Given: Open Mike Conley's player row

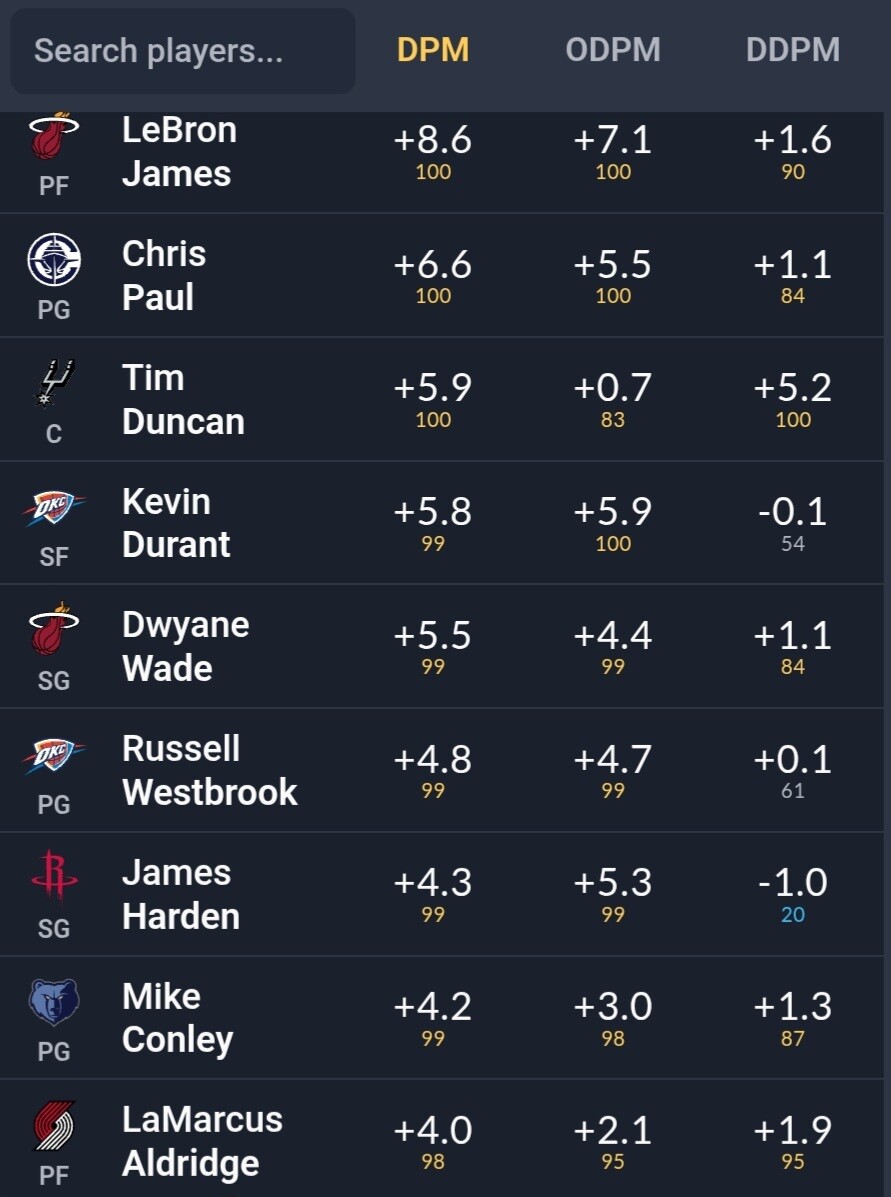Looking at the screenshot, I should coord(441,1018).
